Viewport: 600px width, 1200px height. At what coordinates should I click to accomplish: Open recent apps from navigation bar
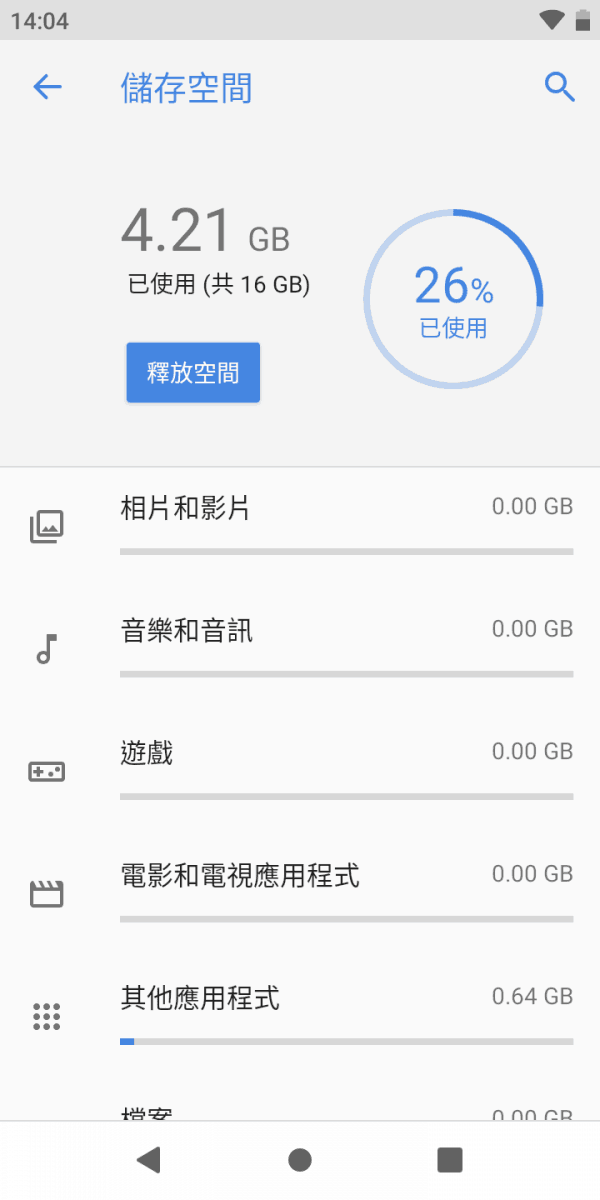pos(450,1160)
